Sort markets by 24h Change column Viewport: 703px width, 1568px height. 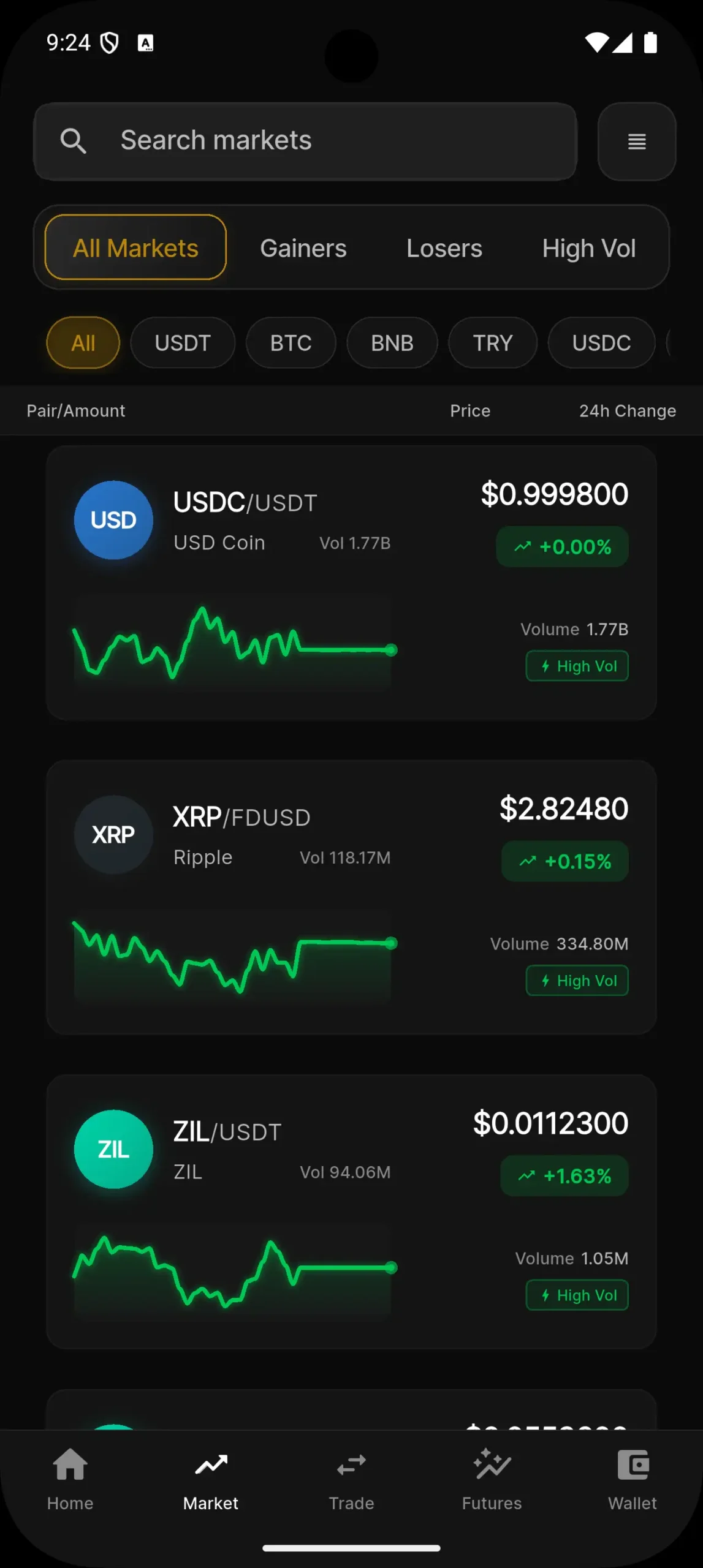tap(626, 410)
